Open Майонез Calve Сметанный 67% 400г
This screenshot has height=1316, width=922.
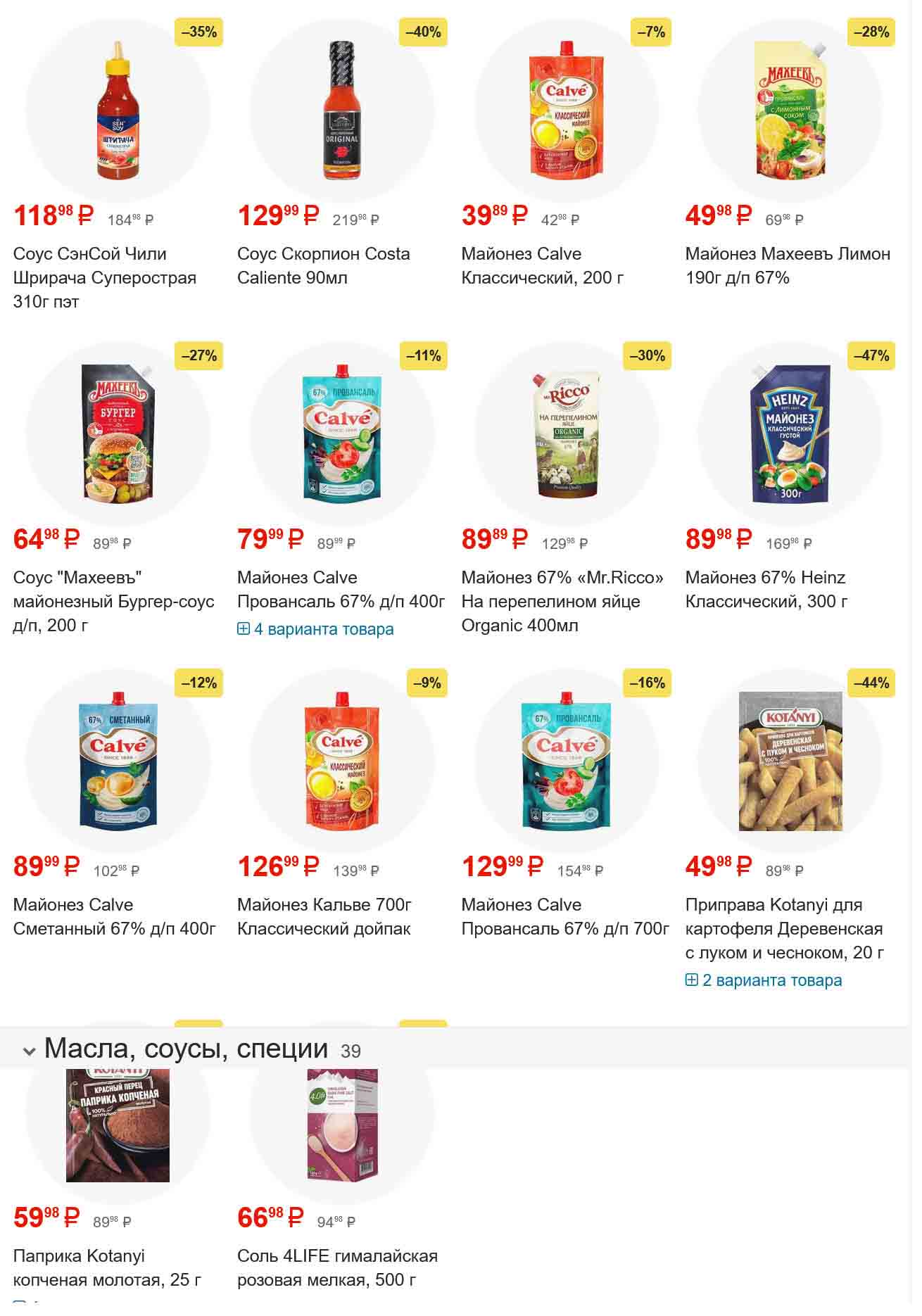coord(114,916)
